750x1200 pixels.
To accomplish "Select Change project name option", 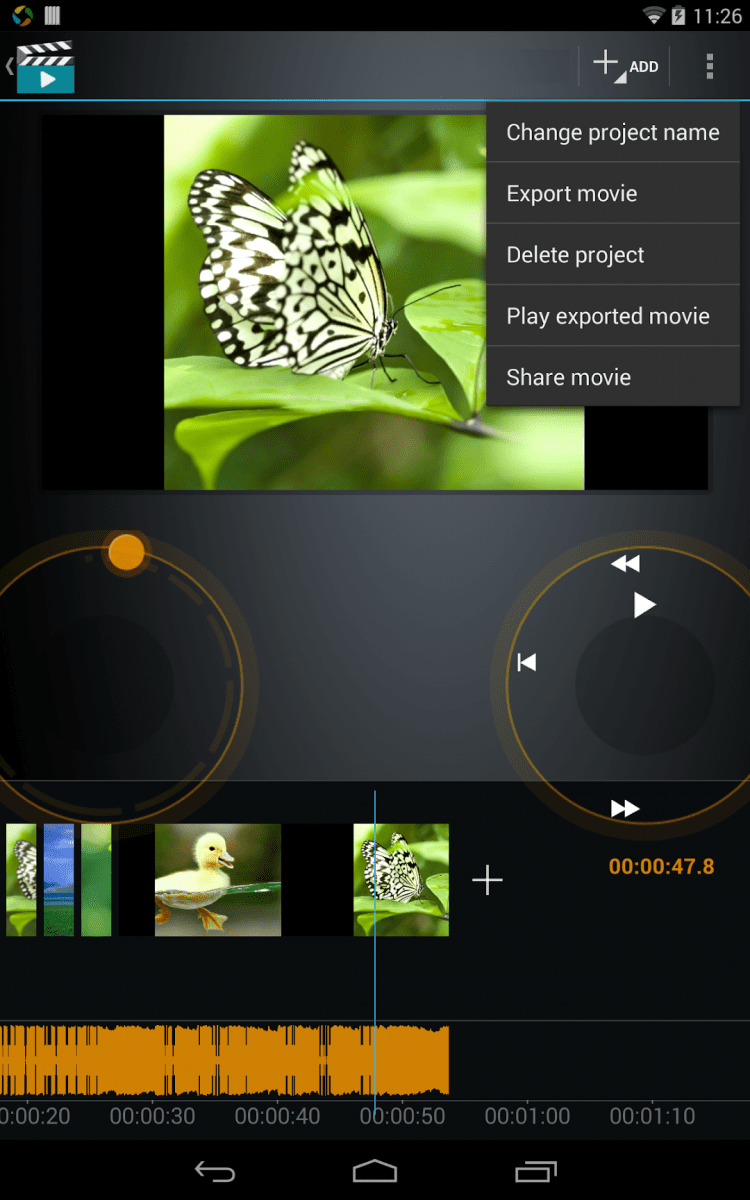I will 612,133.
